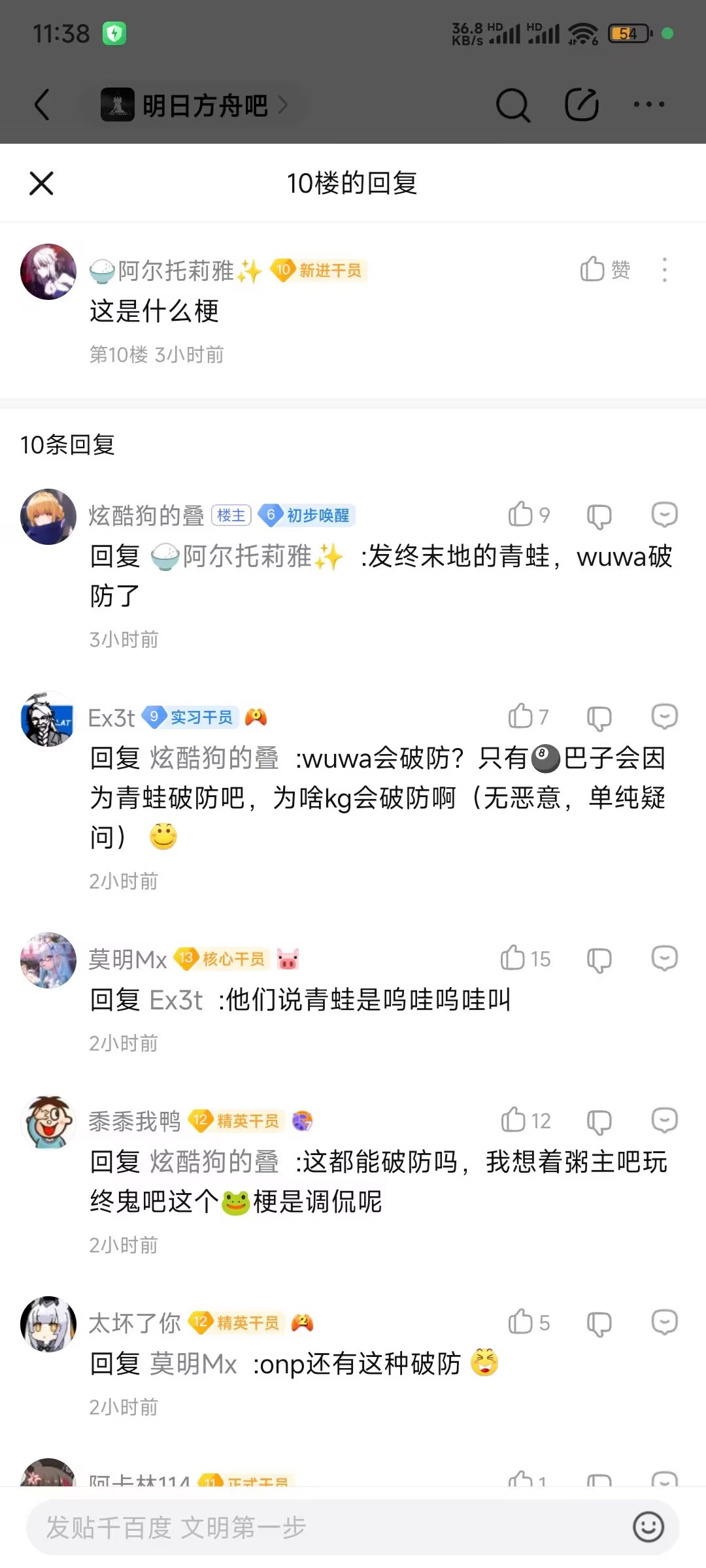Image resolution: width=706 pixels, height=1568 pixels.
Task: View 莫明Mx's profile avatar
Action: (48, 960)
